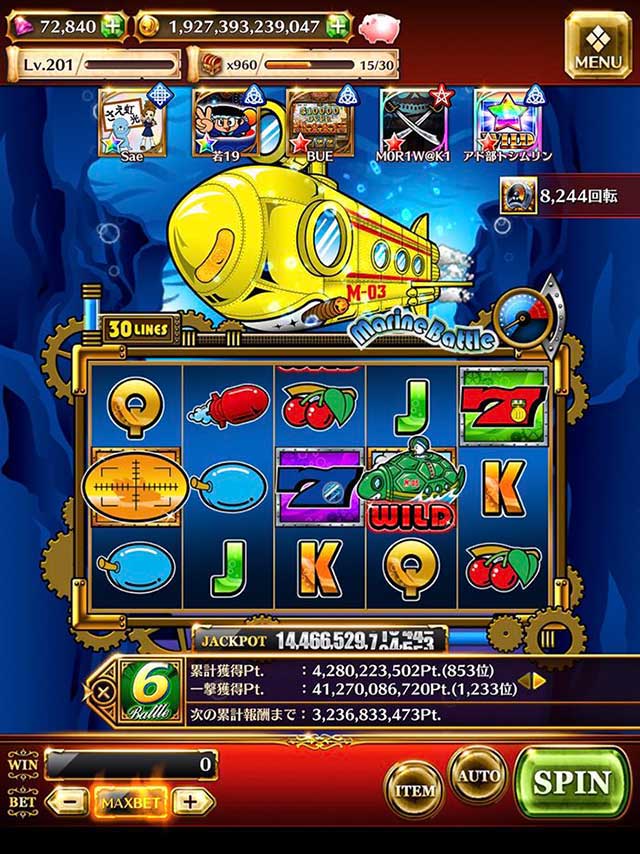
Task: View BUE's player avatar
Action: pyautogui.click(x=320, y=120)
